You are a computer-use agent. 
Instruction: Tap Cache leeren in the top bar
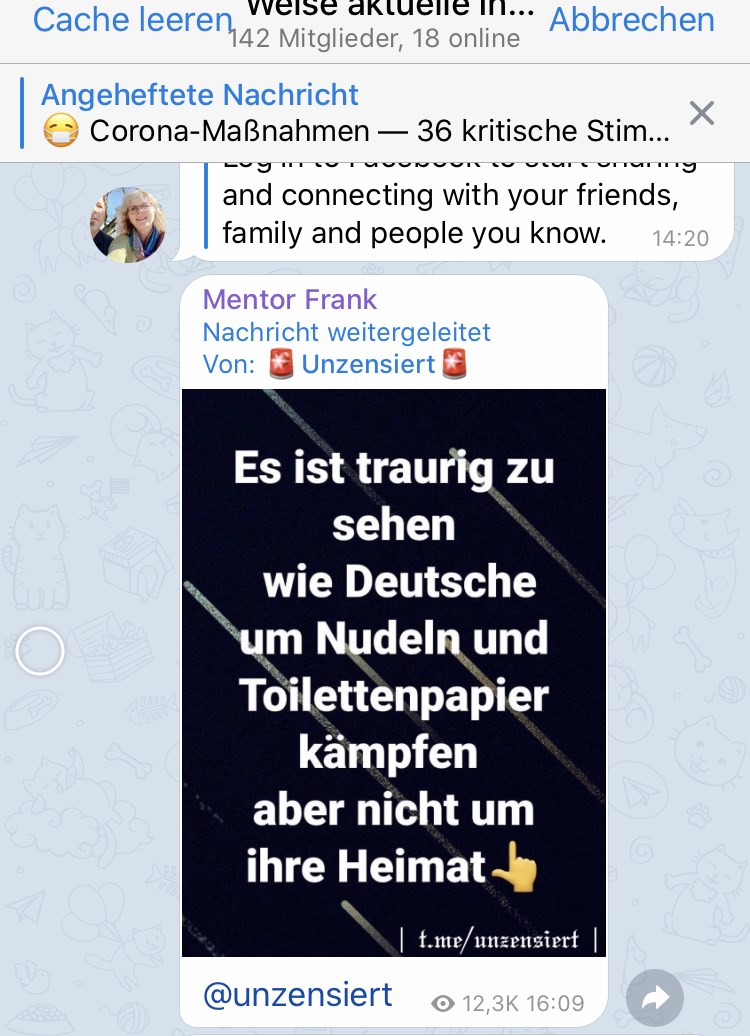[x=132, y=20]
